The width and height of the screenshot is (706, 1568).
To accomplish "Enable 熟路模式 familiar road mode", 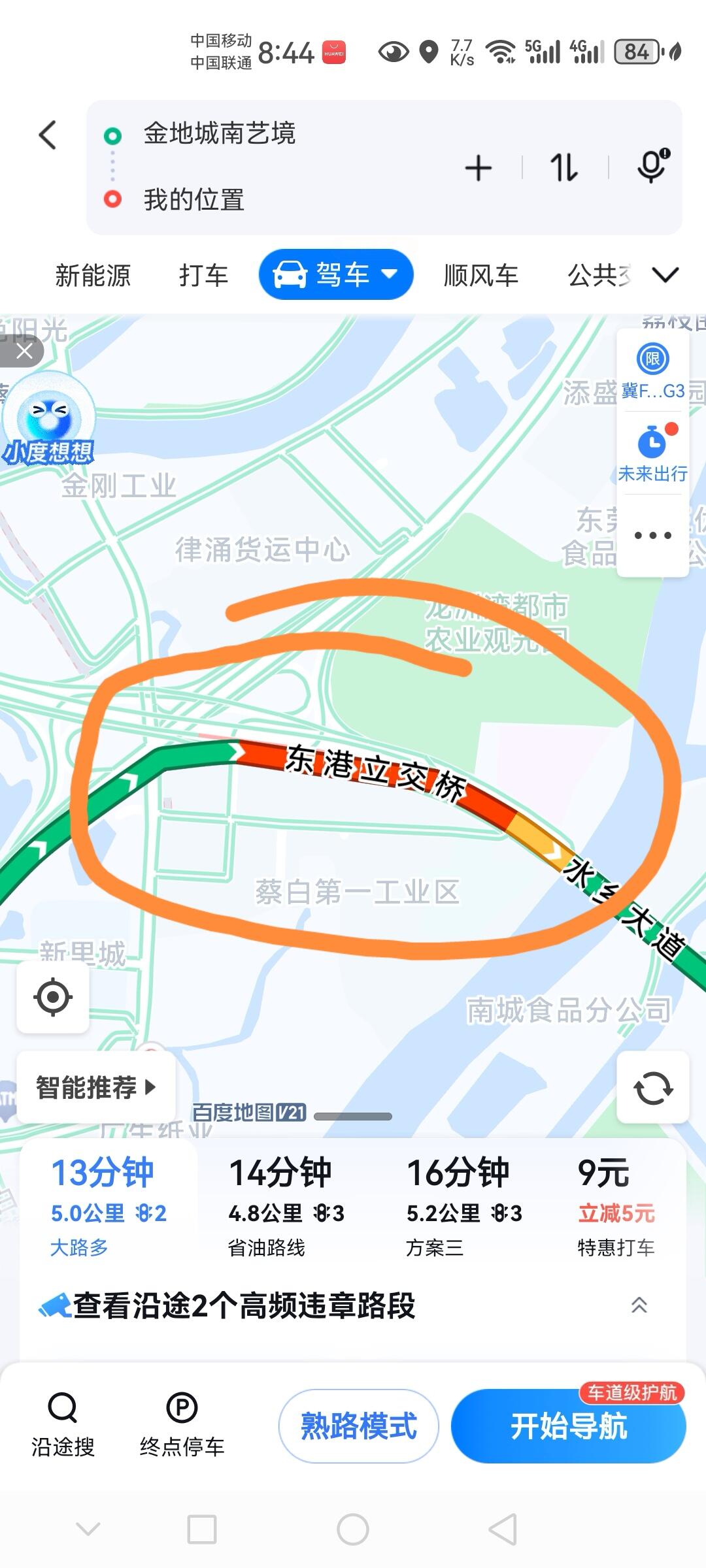I will [x=358, y=1426].
